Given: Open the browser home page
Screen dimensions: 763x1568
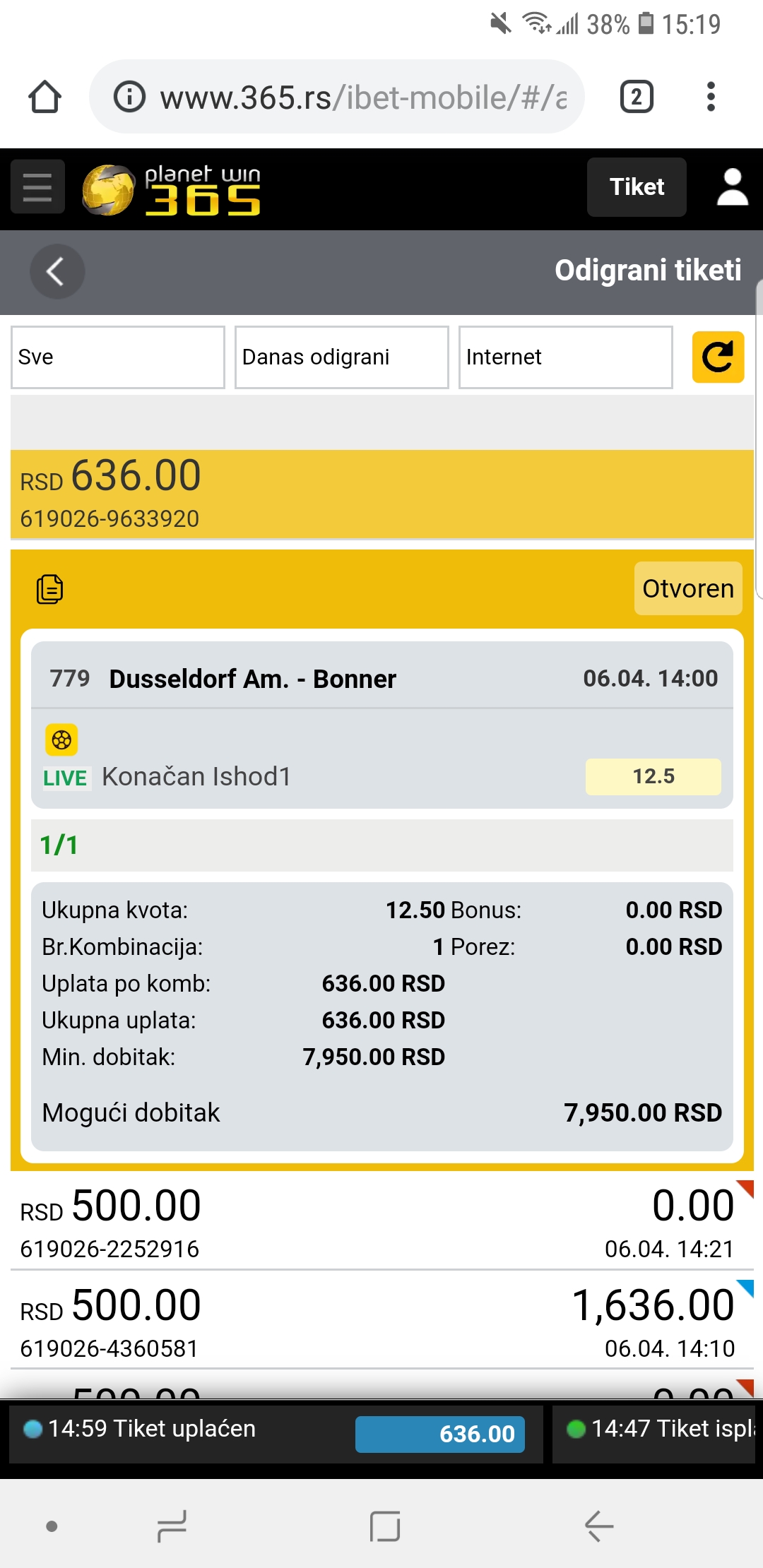Looking at the screenshot, I should tap(45, 97).
